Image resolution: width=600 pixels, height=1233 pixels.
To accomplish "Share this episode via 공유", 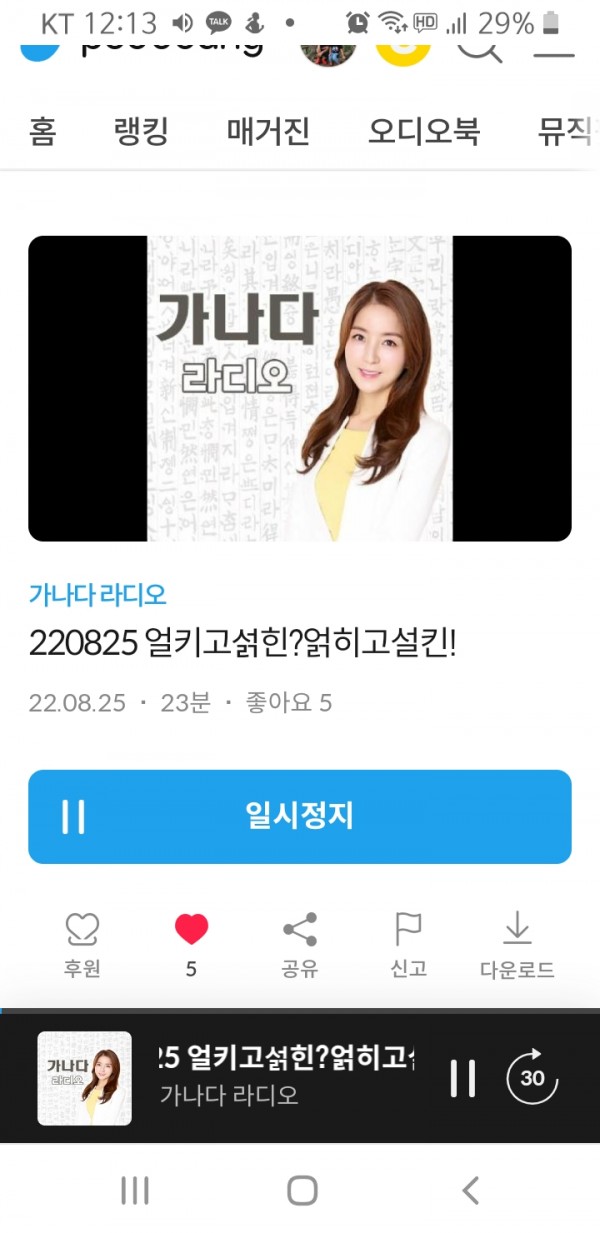I will pos(300,942).
